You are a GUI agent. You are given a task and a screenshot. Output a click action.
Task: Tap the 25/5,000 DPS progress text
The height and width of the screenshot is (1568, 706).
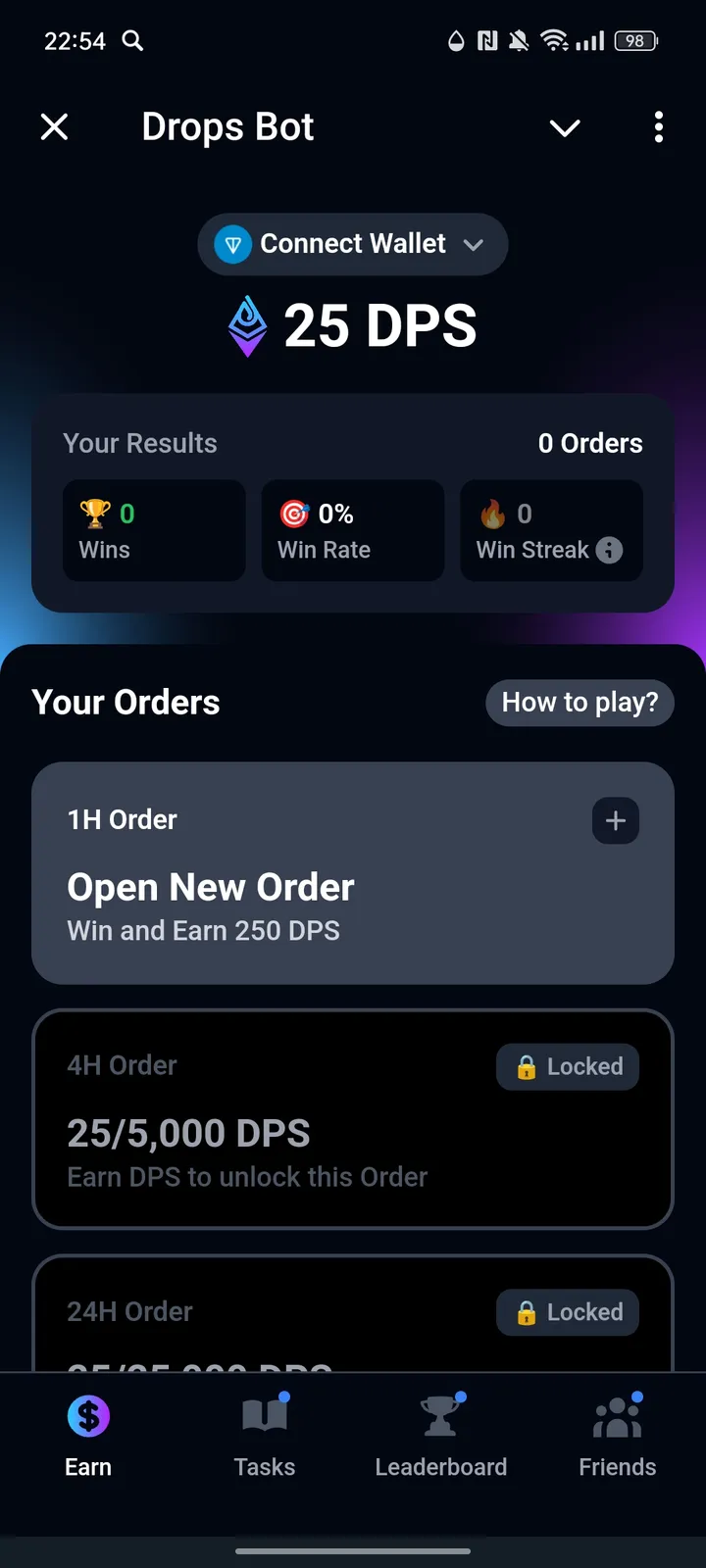point(188,1133)
